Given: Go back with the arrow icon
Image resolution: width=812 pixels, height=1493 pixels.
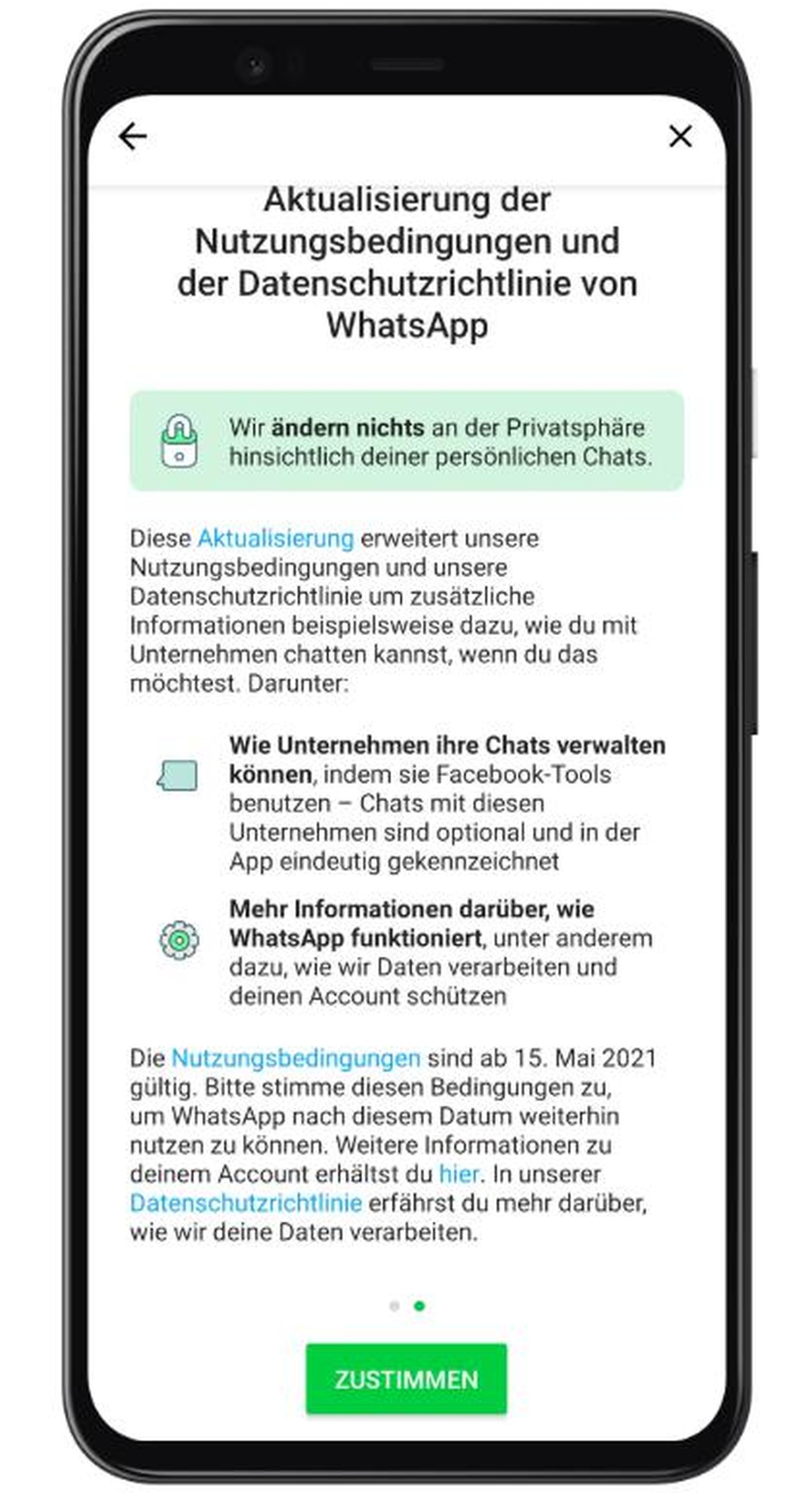Looking at the screenshot, I should [133, 137].
